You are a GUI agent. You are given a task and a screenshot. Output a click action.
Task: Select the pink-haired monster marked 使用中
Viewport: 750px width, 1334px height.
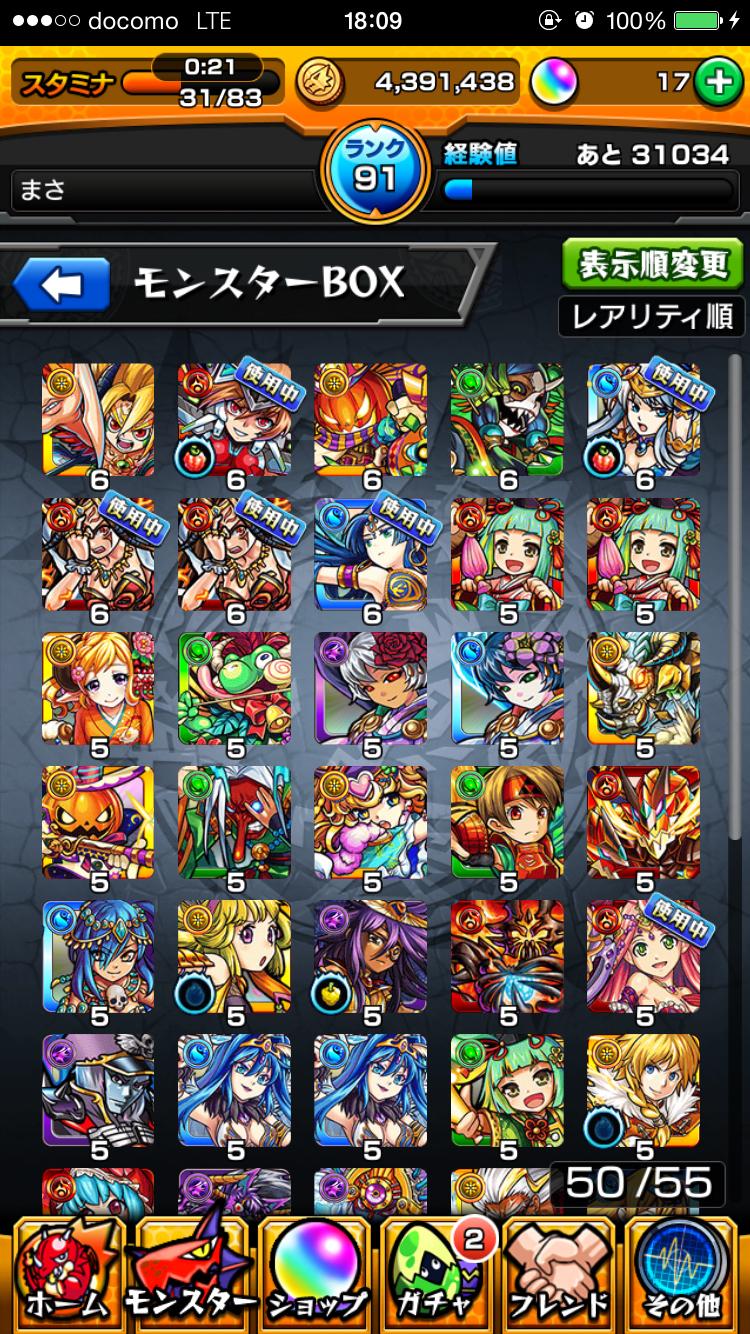pyautogui.click(x=643, y=957)
